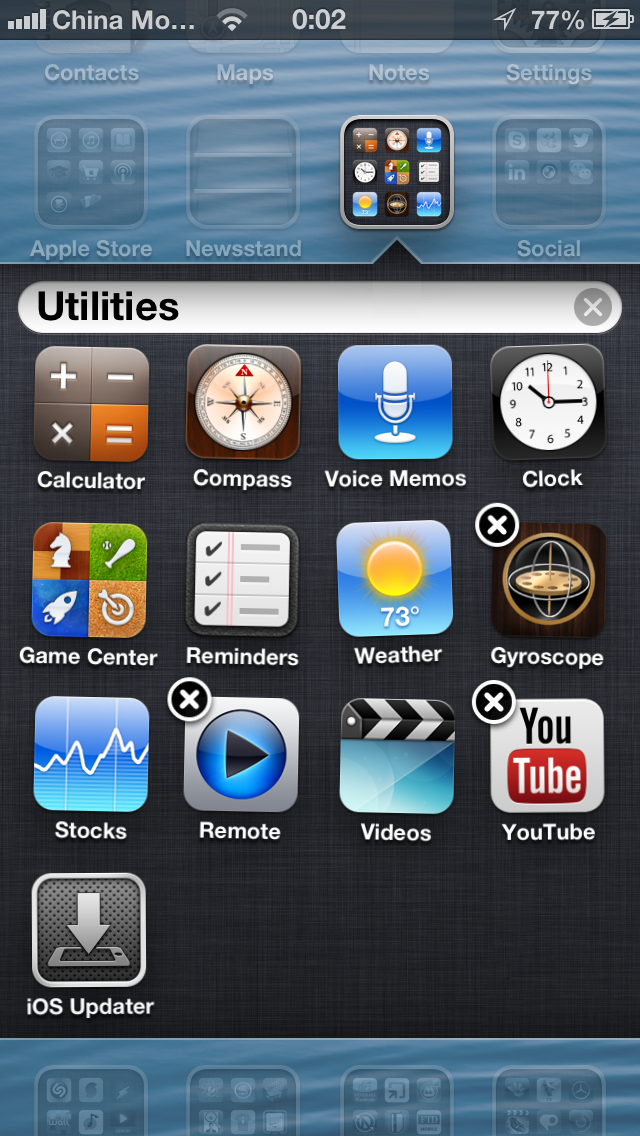The height and width of the screenshot is (1136, 640).
Task: Launch the Compass app
Action: [244, 402]
